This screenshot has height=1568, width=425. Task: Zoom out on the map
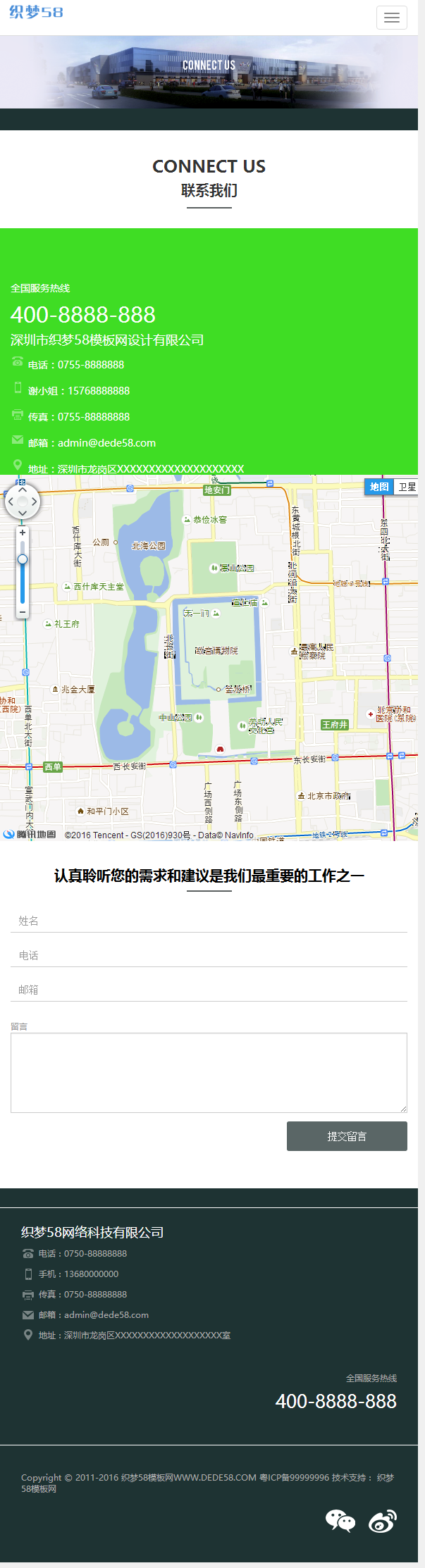[x=23, y=612]
